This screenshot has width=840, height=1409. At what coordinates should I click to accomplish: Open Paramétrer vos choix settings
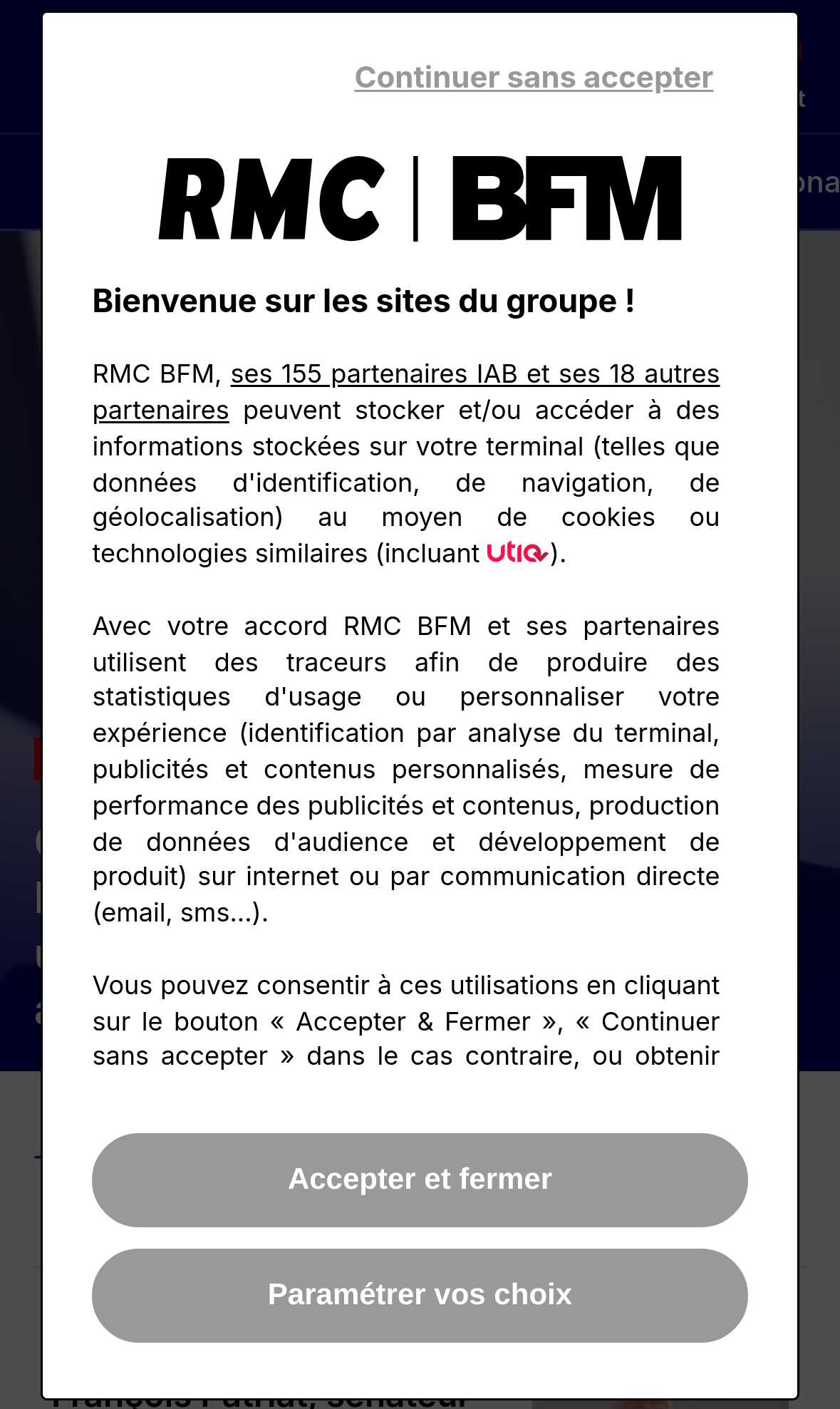pos(420,1295)
